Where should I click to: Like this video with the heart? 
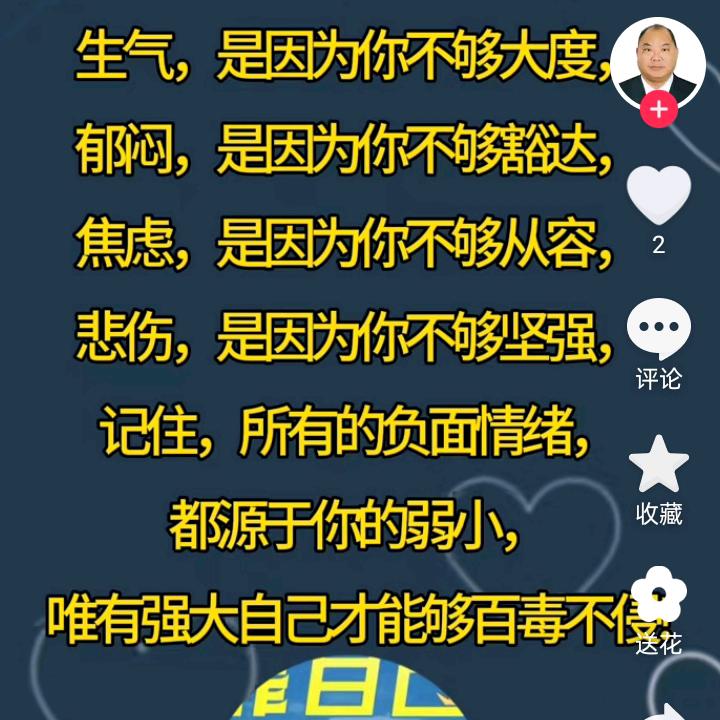659,195
